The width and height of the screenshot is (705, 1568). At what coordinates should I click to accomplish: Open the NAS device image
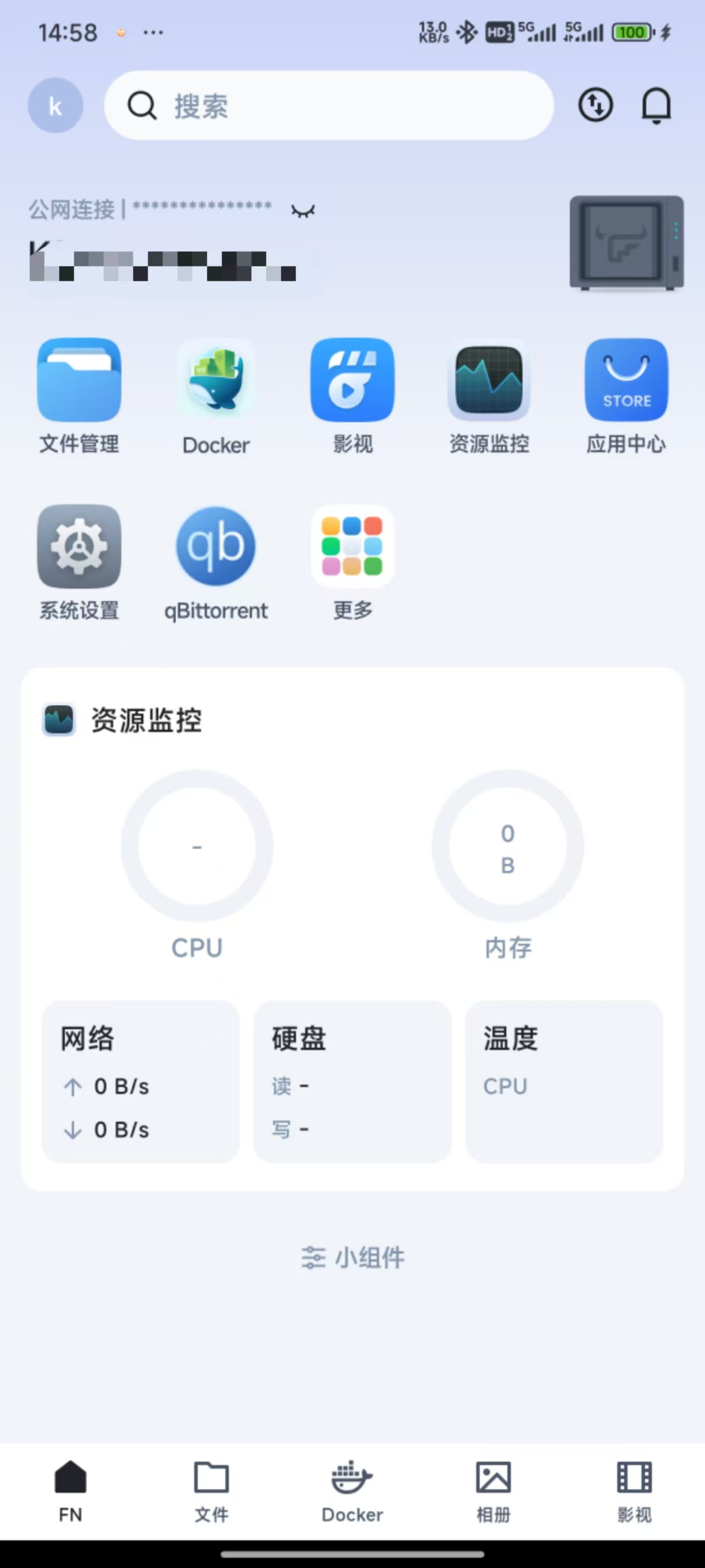click(626, 242)
